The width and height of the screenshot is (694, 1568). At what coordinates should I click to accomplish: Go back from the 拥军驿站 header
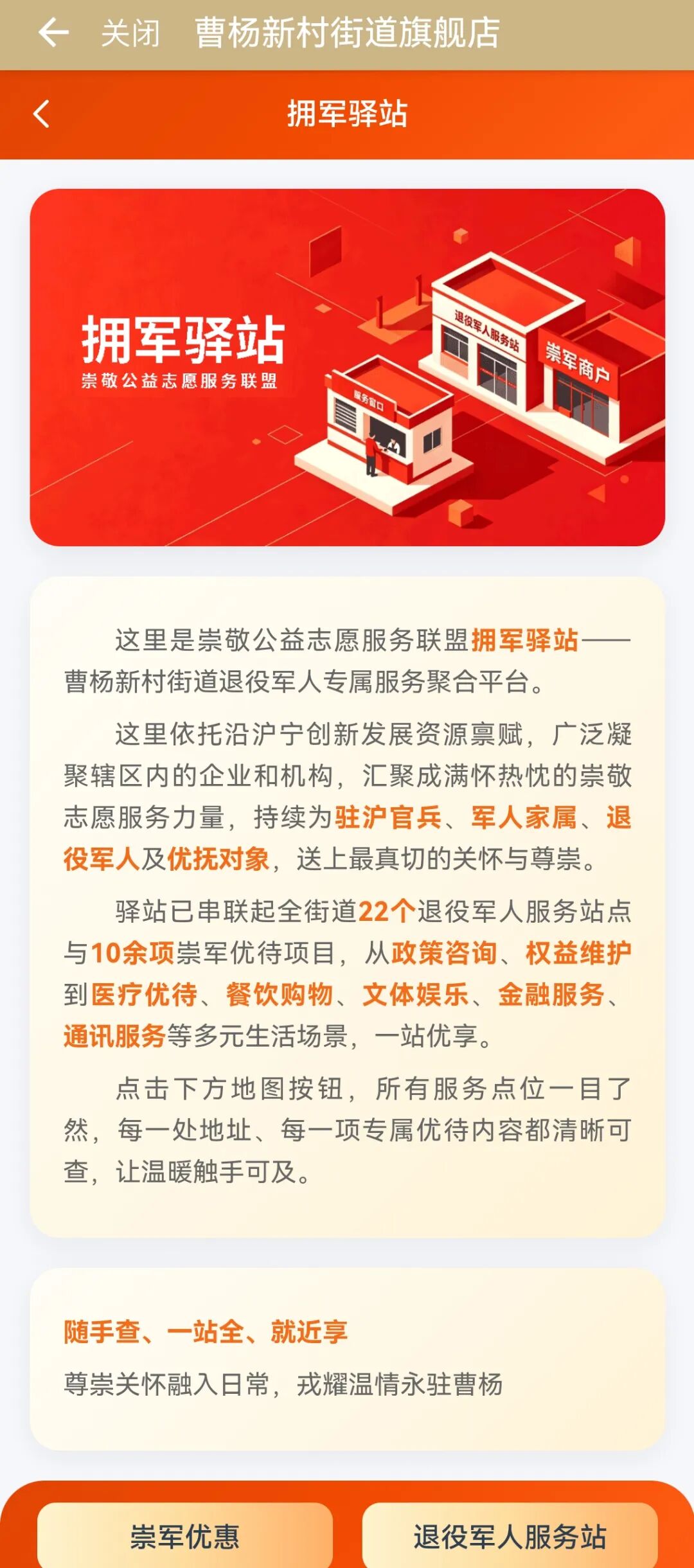pos(41,114)
